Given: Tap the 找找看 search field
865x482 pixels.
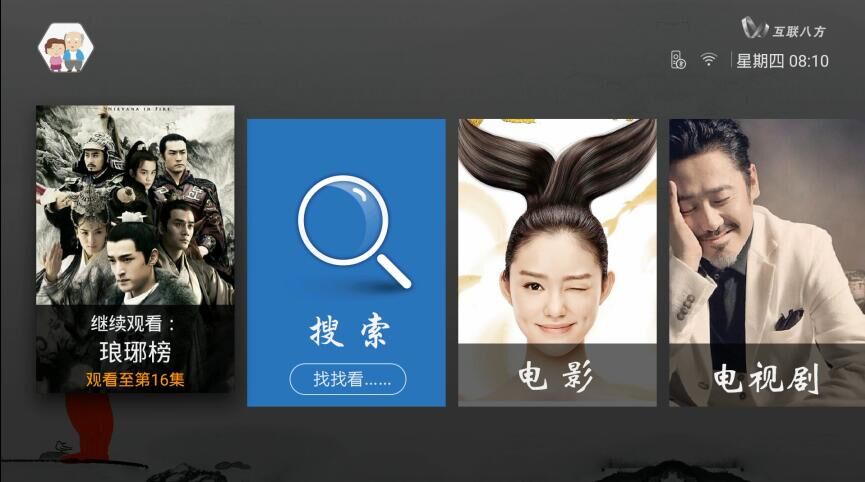Looking at the screenshot, I should point(347,380).
